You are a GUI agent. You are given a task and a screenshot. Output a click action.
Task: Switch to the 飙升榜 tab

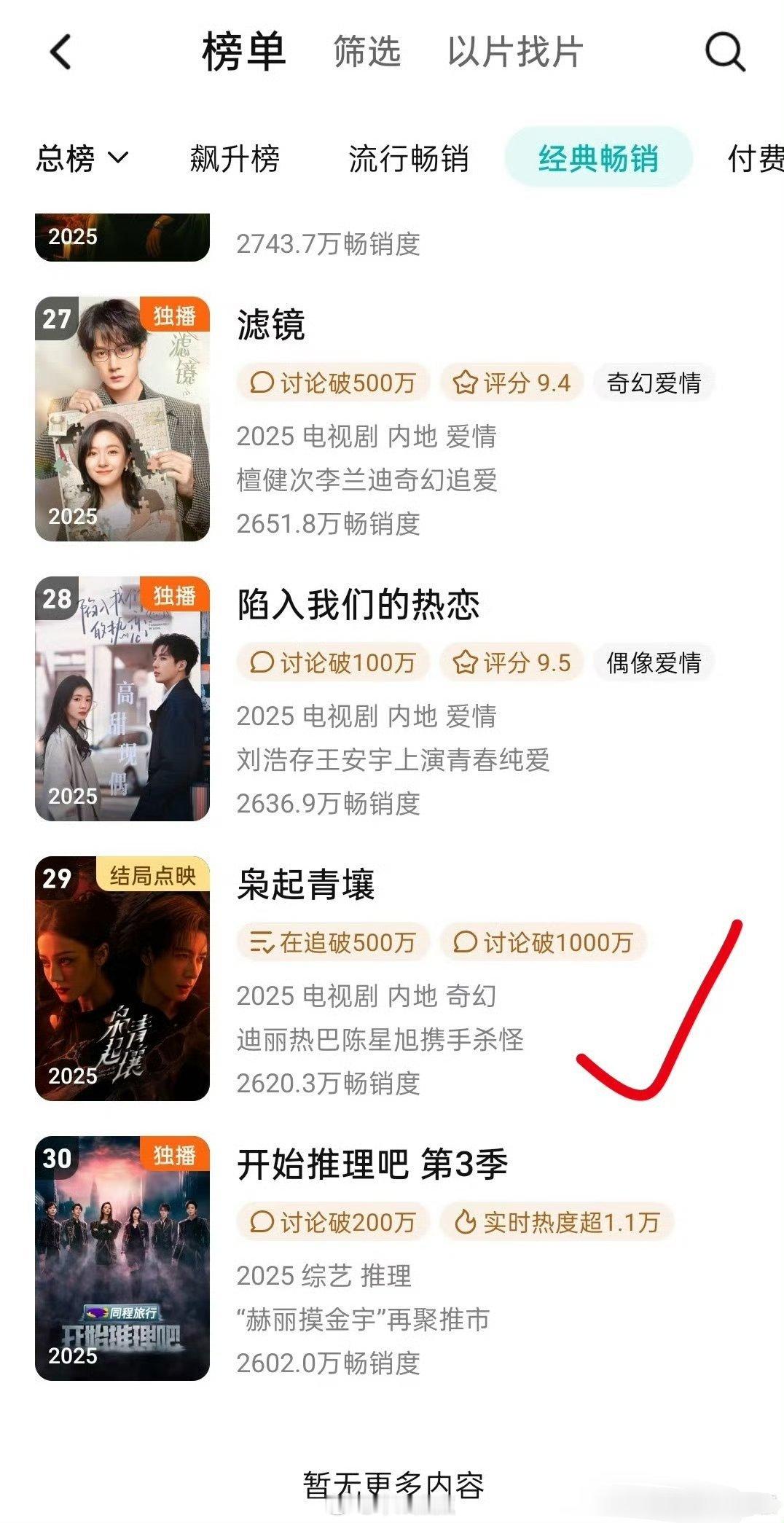tap(232, 157)
